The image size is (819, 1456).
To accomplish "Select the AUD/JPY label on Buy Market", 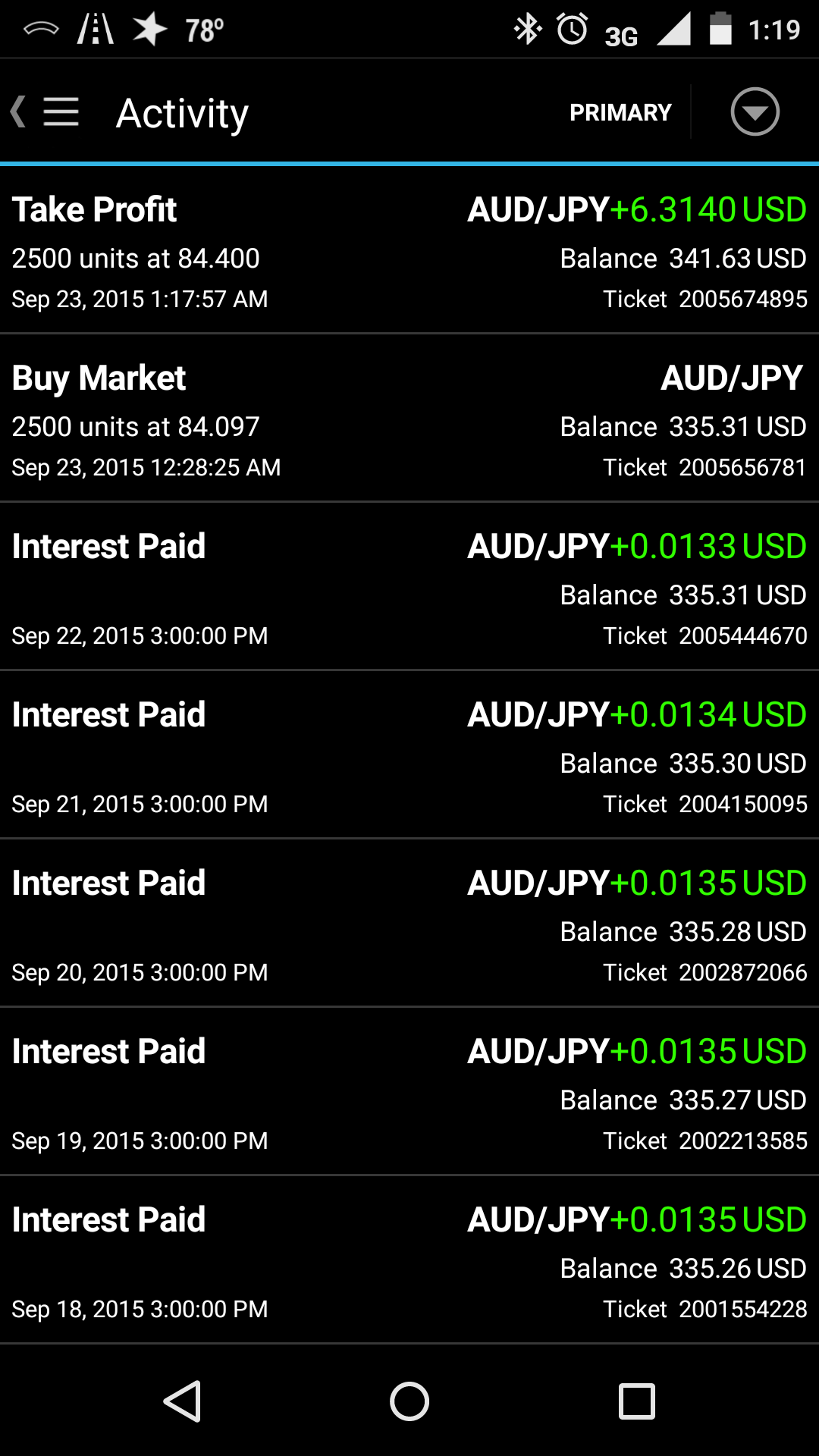I will pos(732,377).
